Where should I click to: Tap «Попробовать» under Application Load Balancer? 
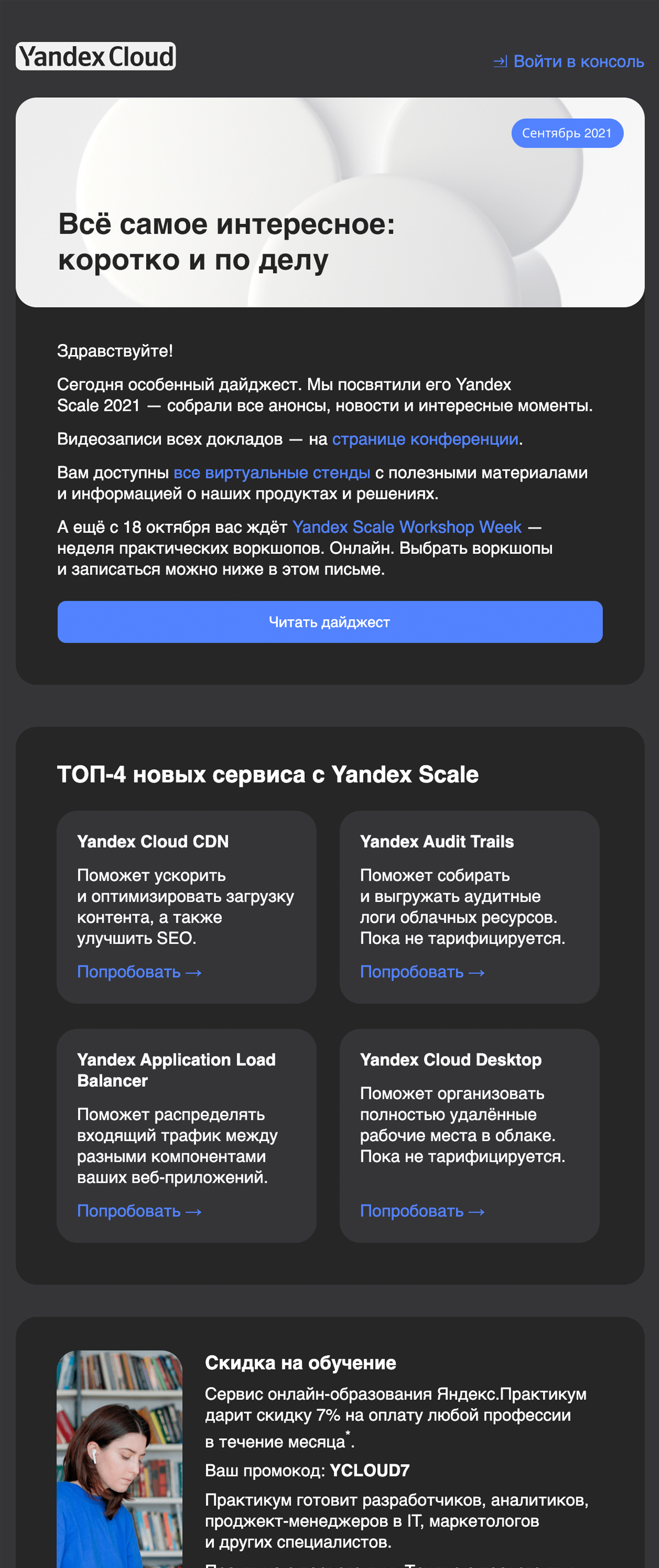pyautogui.click(x=139, y=1211)
